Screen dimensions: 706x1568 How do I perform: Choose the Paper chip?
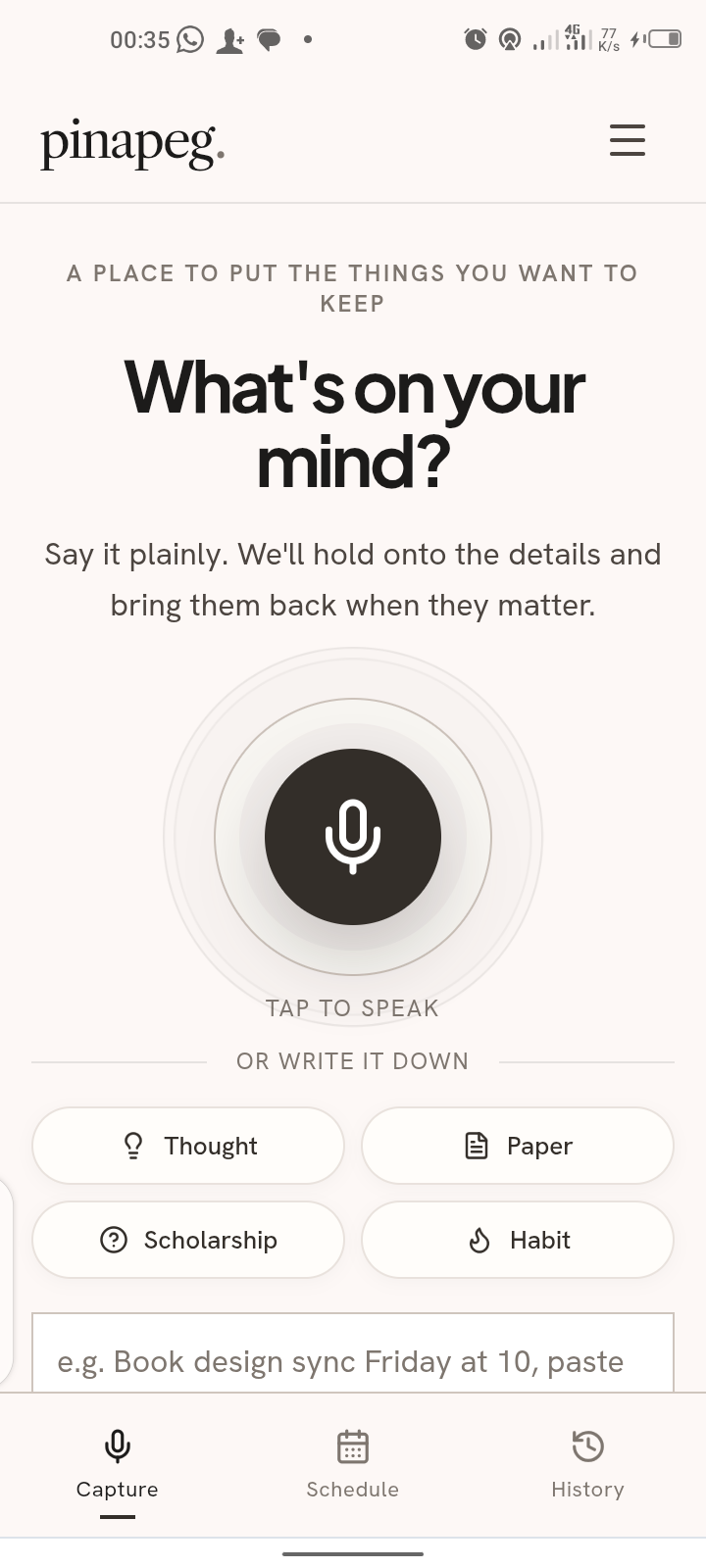[518, 1146]
